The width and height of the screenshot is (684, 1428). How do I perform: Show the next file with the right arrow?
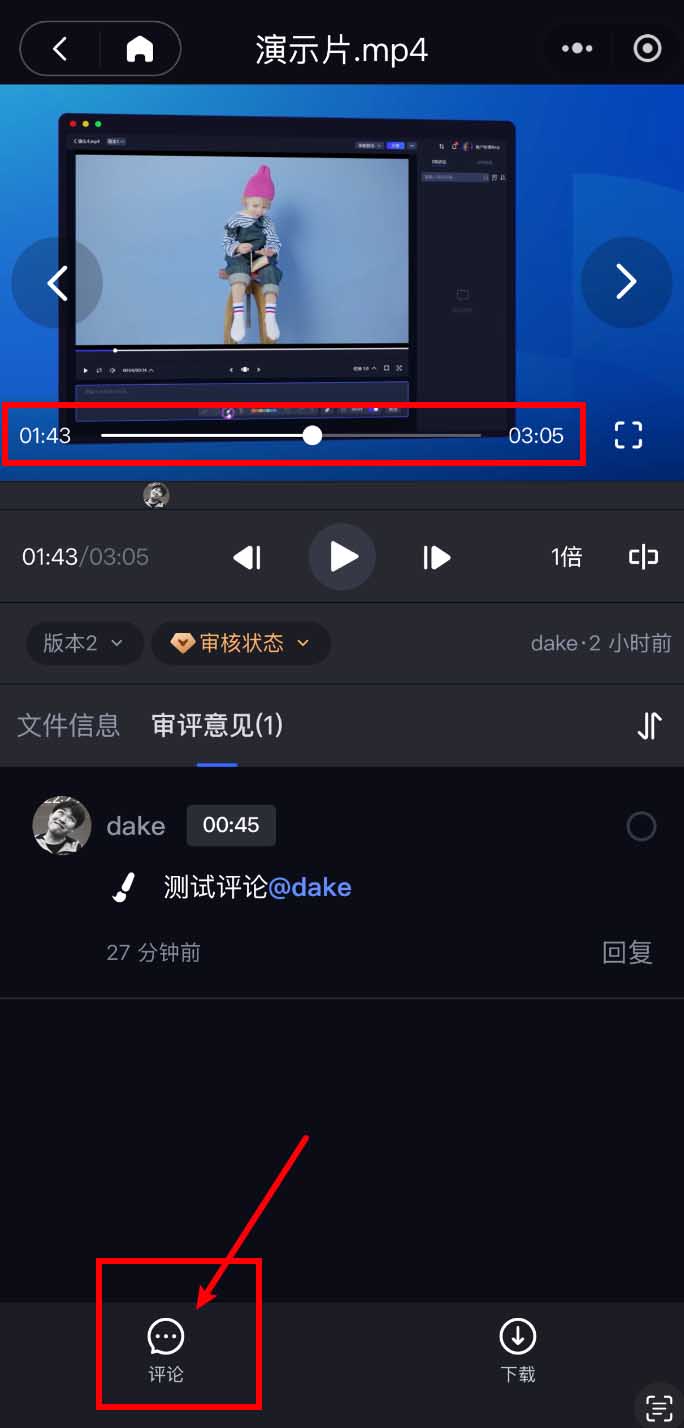[626, 282]
